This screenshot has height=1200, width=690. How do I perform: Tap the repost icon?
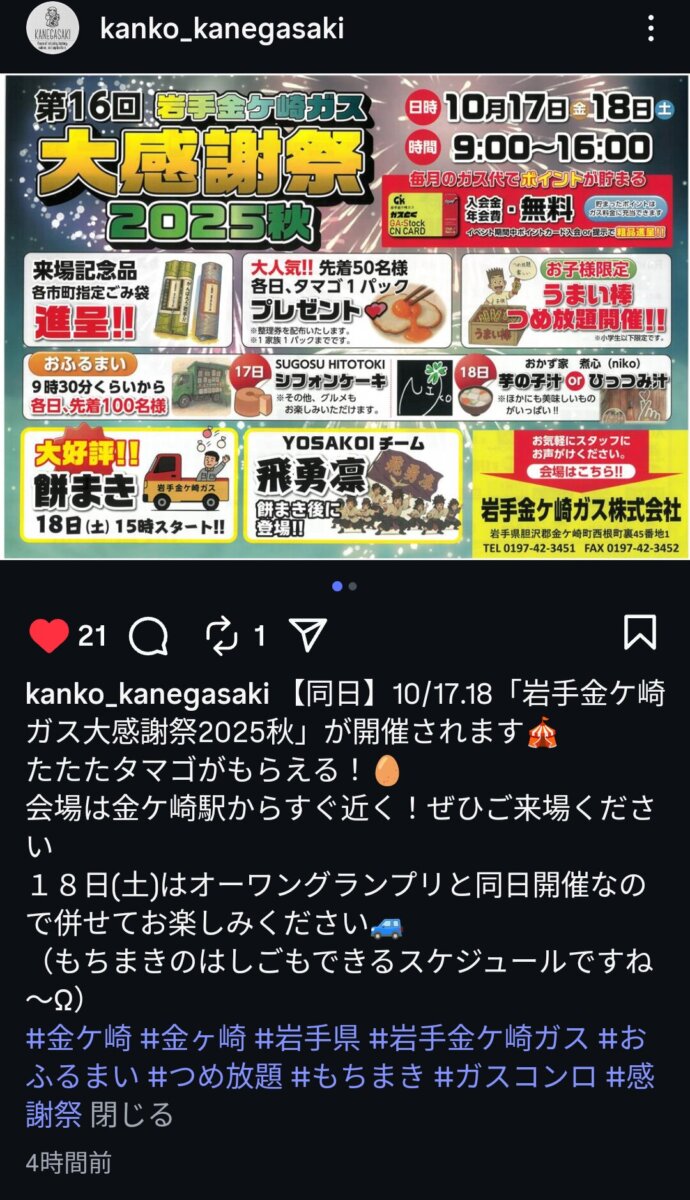[221, 635]
